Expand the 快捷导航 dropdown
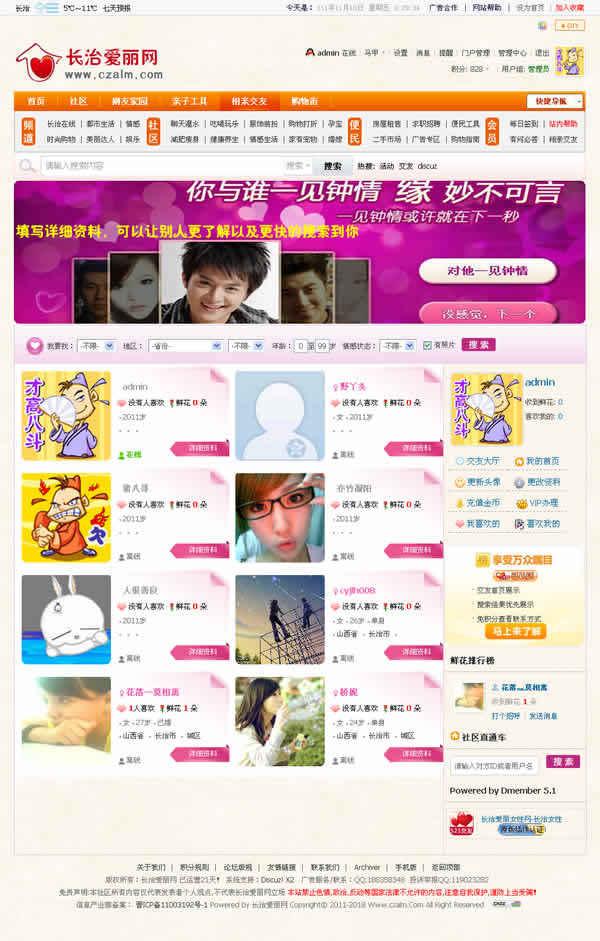This screenshot has height=941, width=600. pos(555,101)
